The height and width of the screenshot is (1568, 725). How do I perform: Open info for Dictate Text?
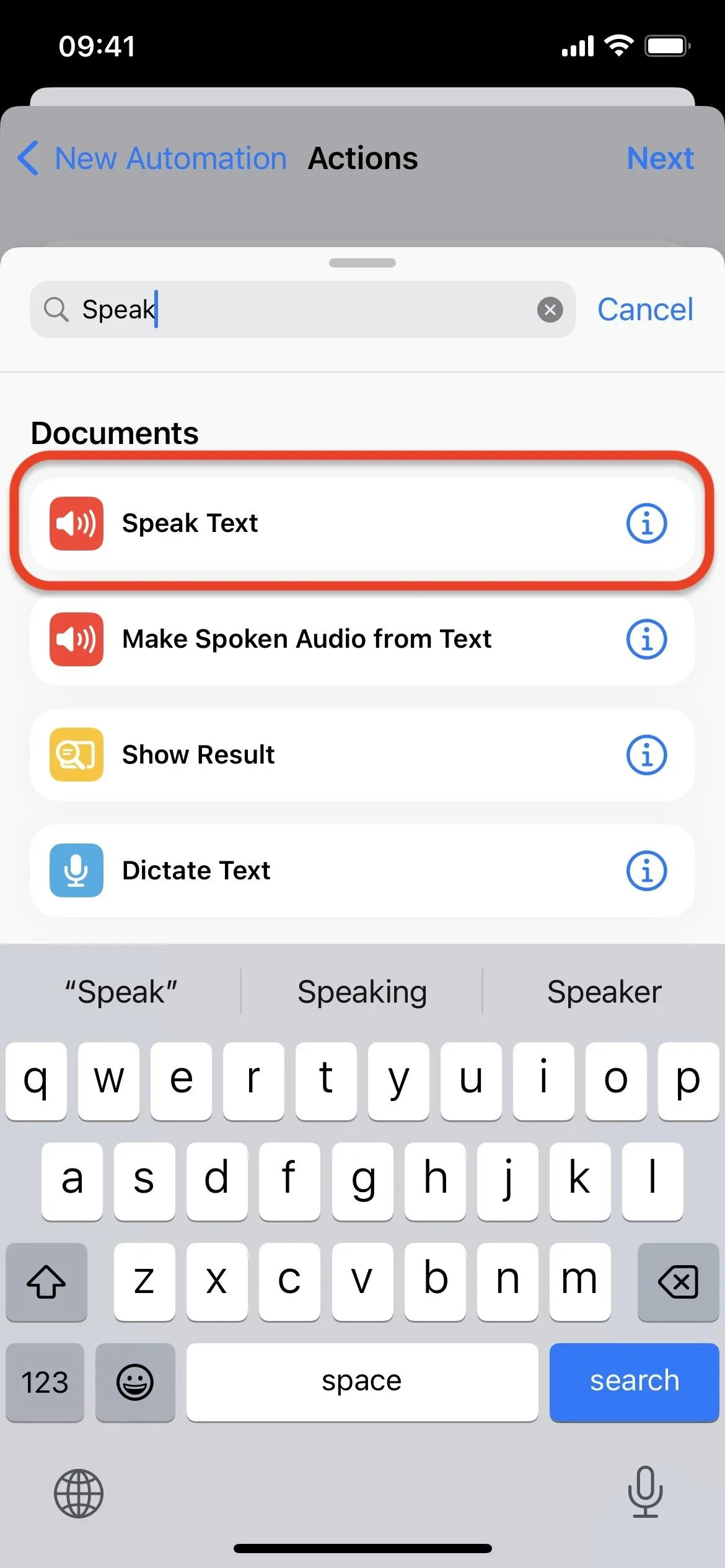(x=646, y=871)
